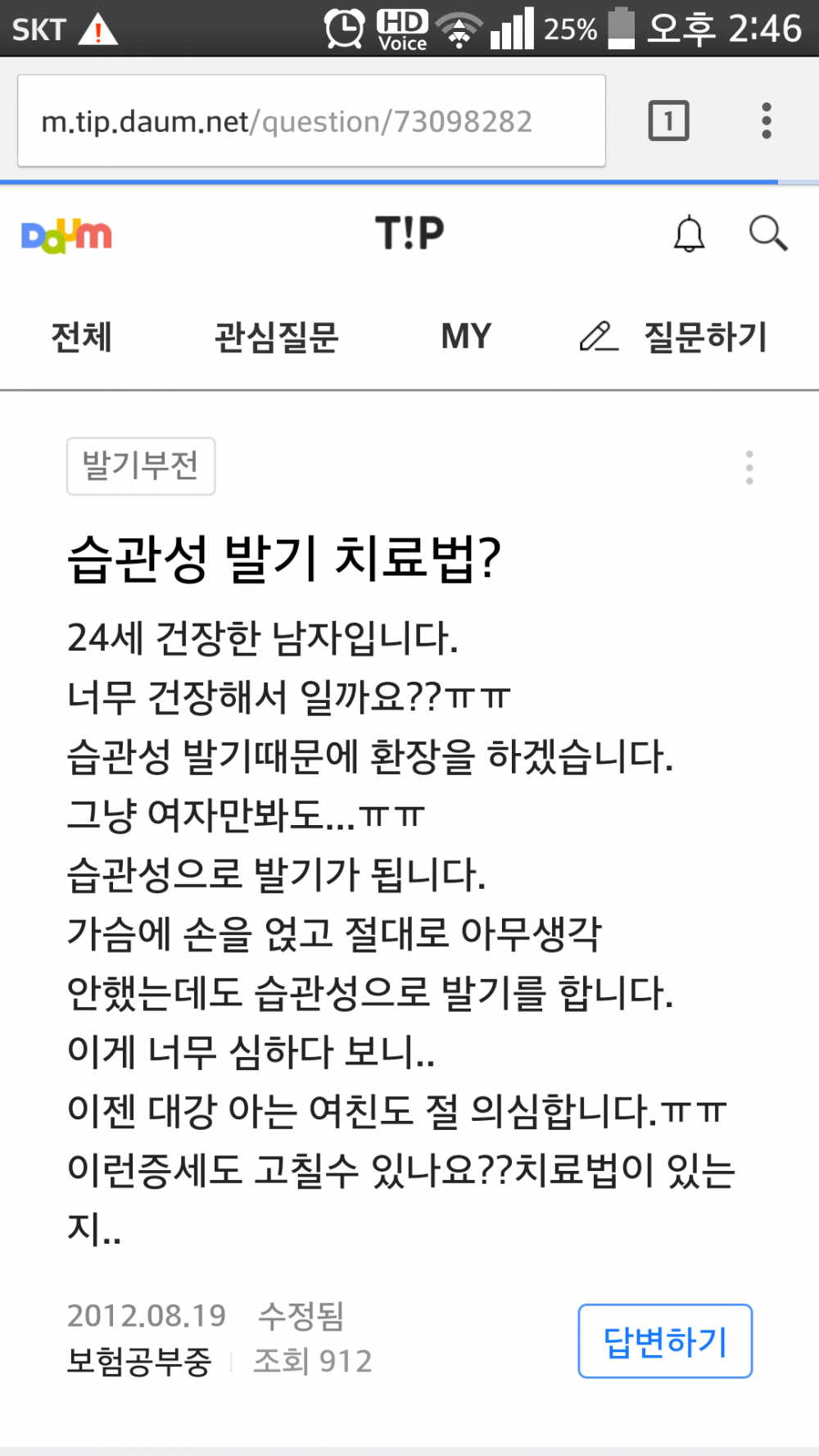Click the author name 보험공부중
The height and width of the screenshot is (1456, 819).
[x=138, y=1361]
